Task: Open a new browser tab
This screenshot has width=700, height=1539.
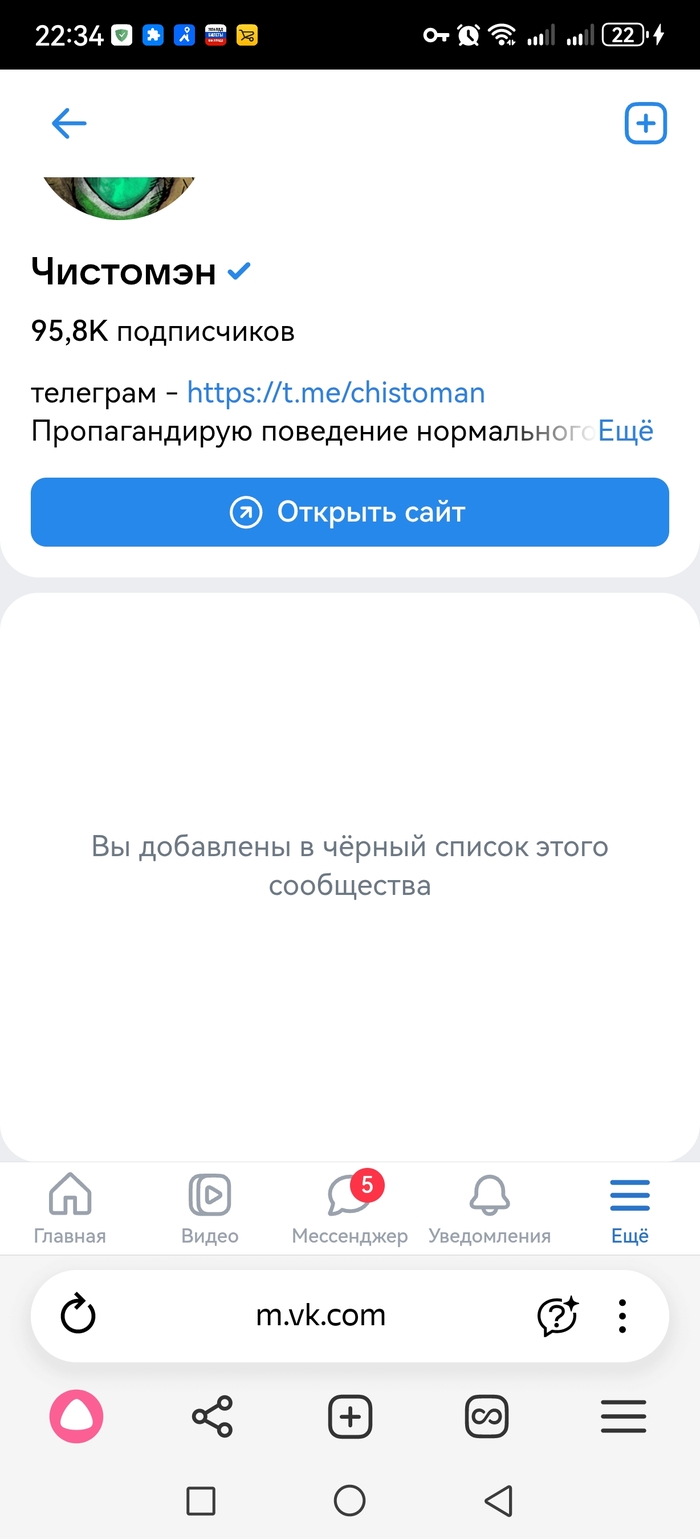Action: coord(350,1416)
